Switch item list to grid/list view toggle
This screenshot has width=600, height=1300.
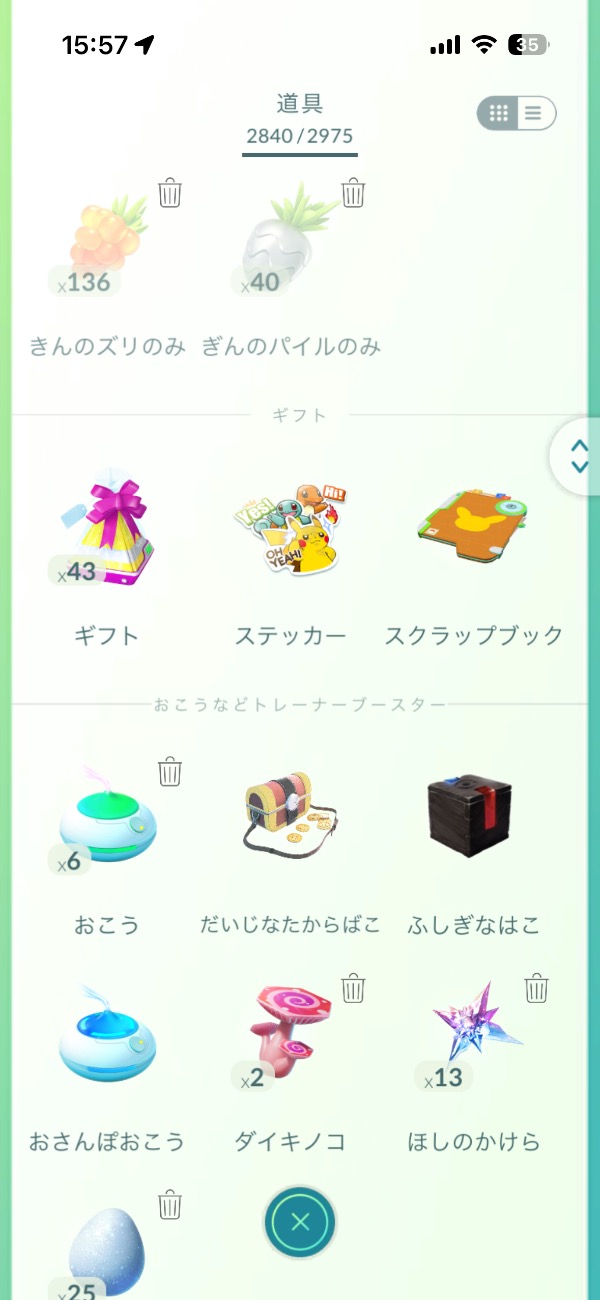point(516,113)
